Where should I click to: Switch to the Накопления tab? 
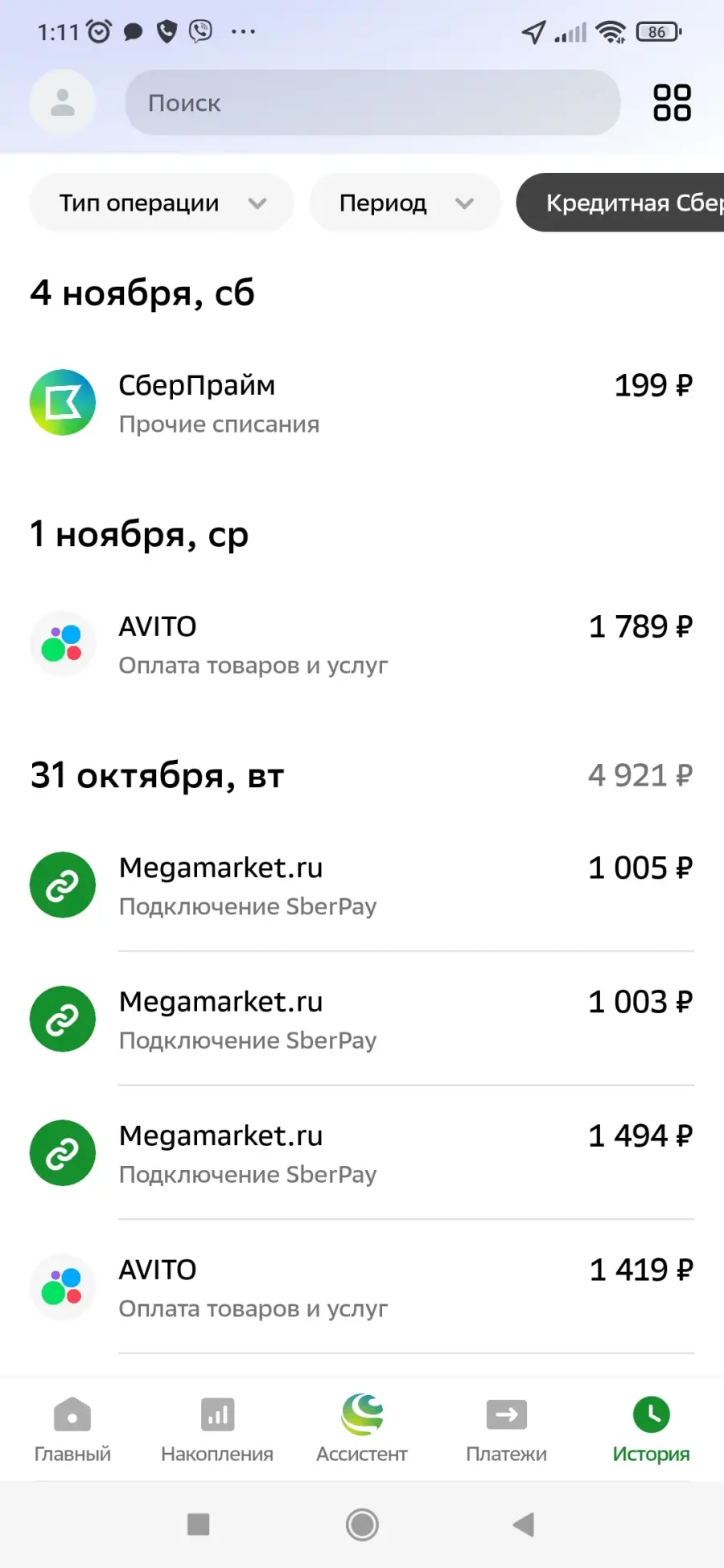pyautogui.click(x=217, y=1430)
